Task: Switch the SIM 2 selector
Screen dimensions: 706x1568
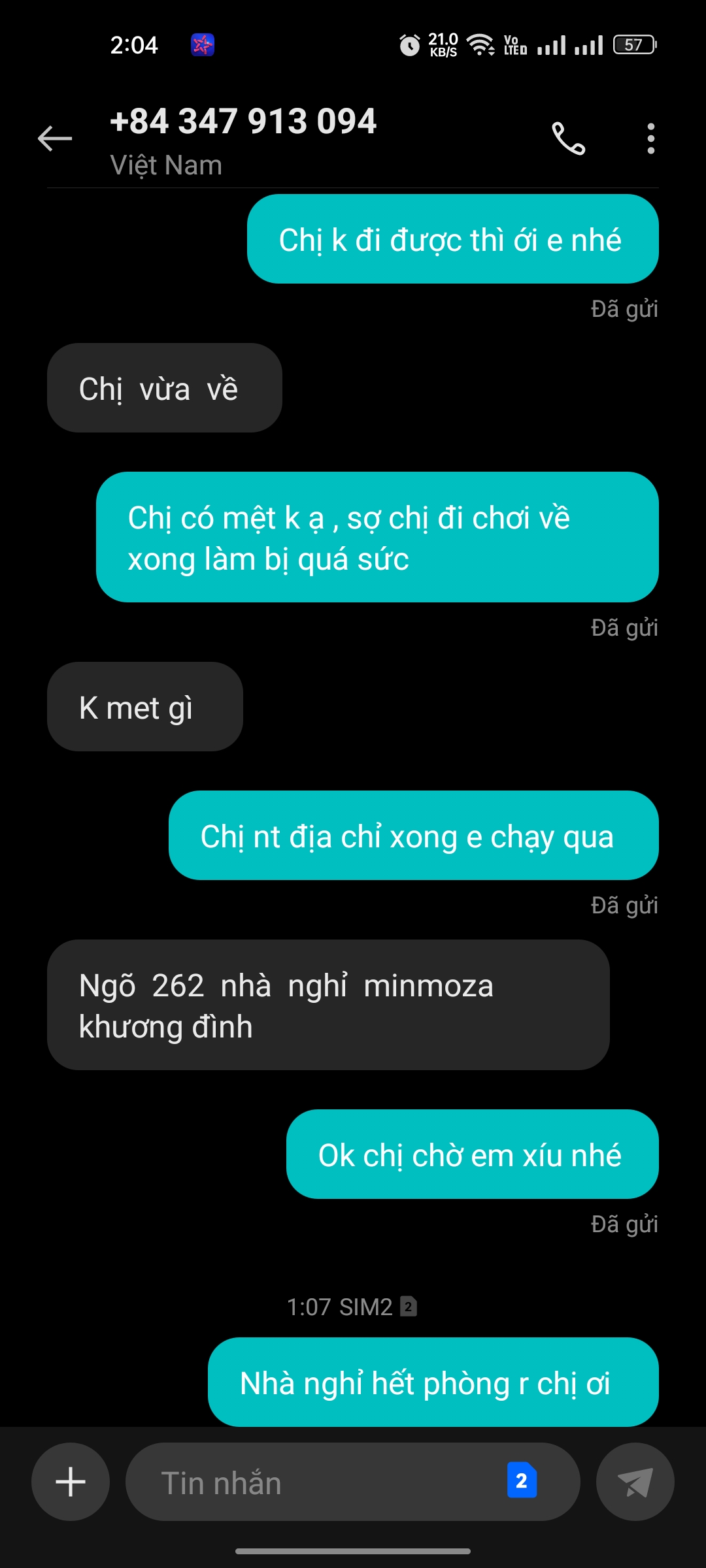Action: [522, 1480]
